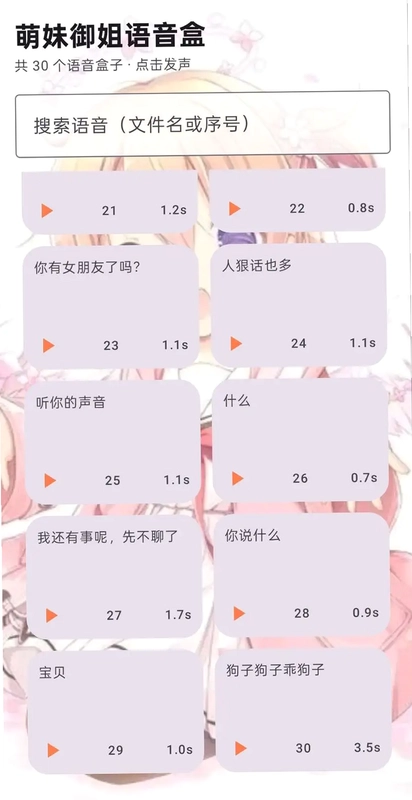Play the 我还有事呢，先不聊了 voice clip
This screenshot has height=800, width=412.
tap(52, 615)
